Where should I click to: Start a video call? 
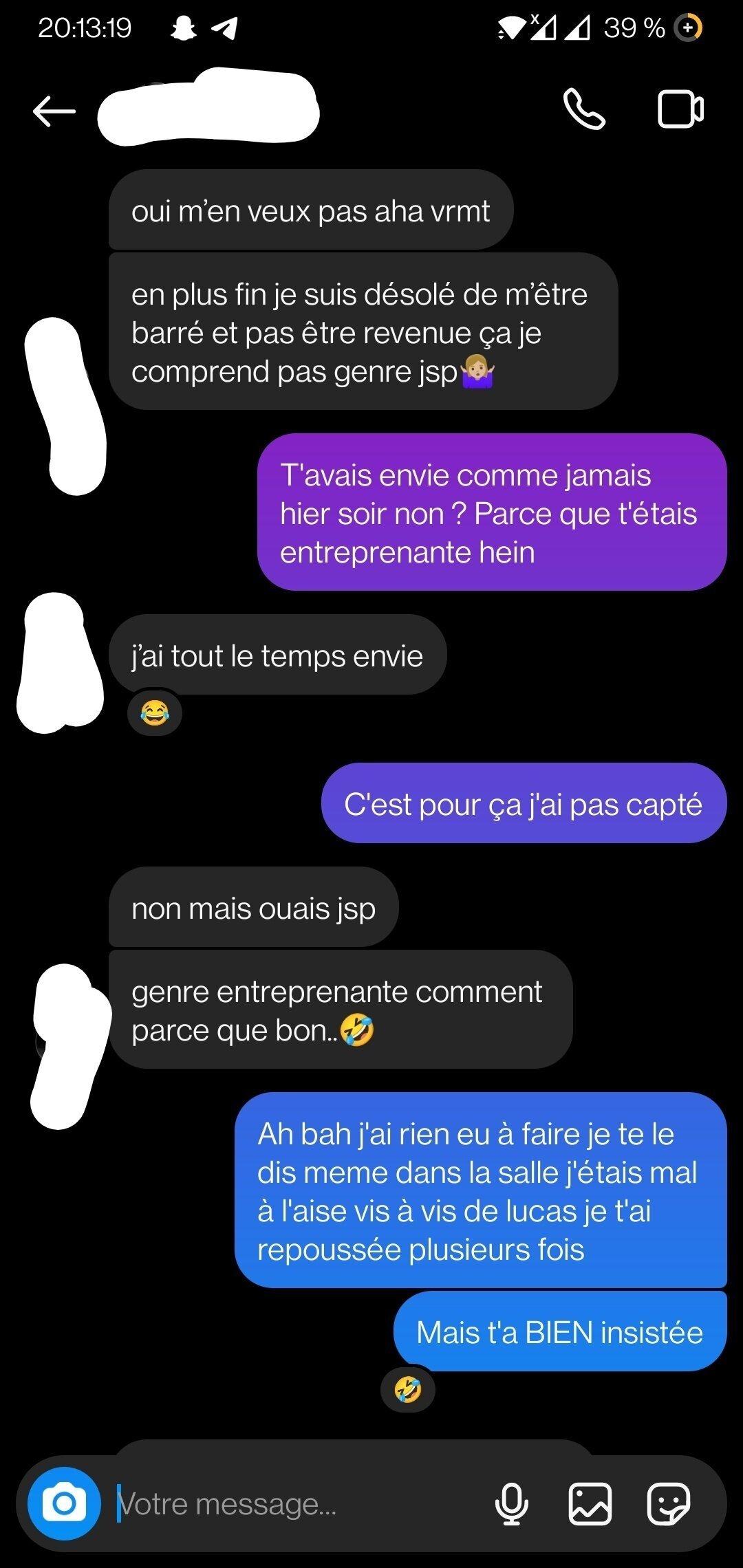[x=680, y=109]
